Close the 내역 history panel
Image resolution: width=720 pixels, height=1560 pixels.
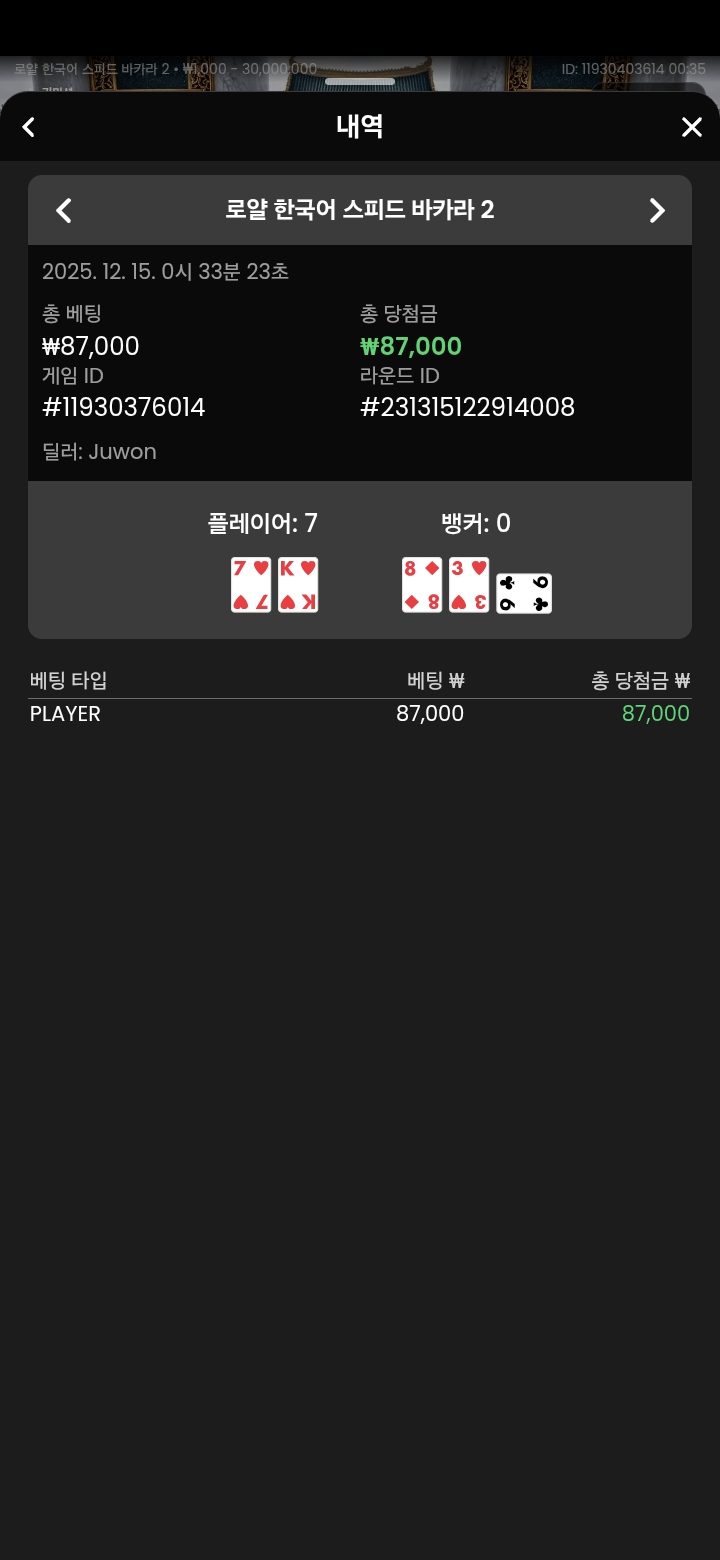click(691, 127)
